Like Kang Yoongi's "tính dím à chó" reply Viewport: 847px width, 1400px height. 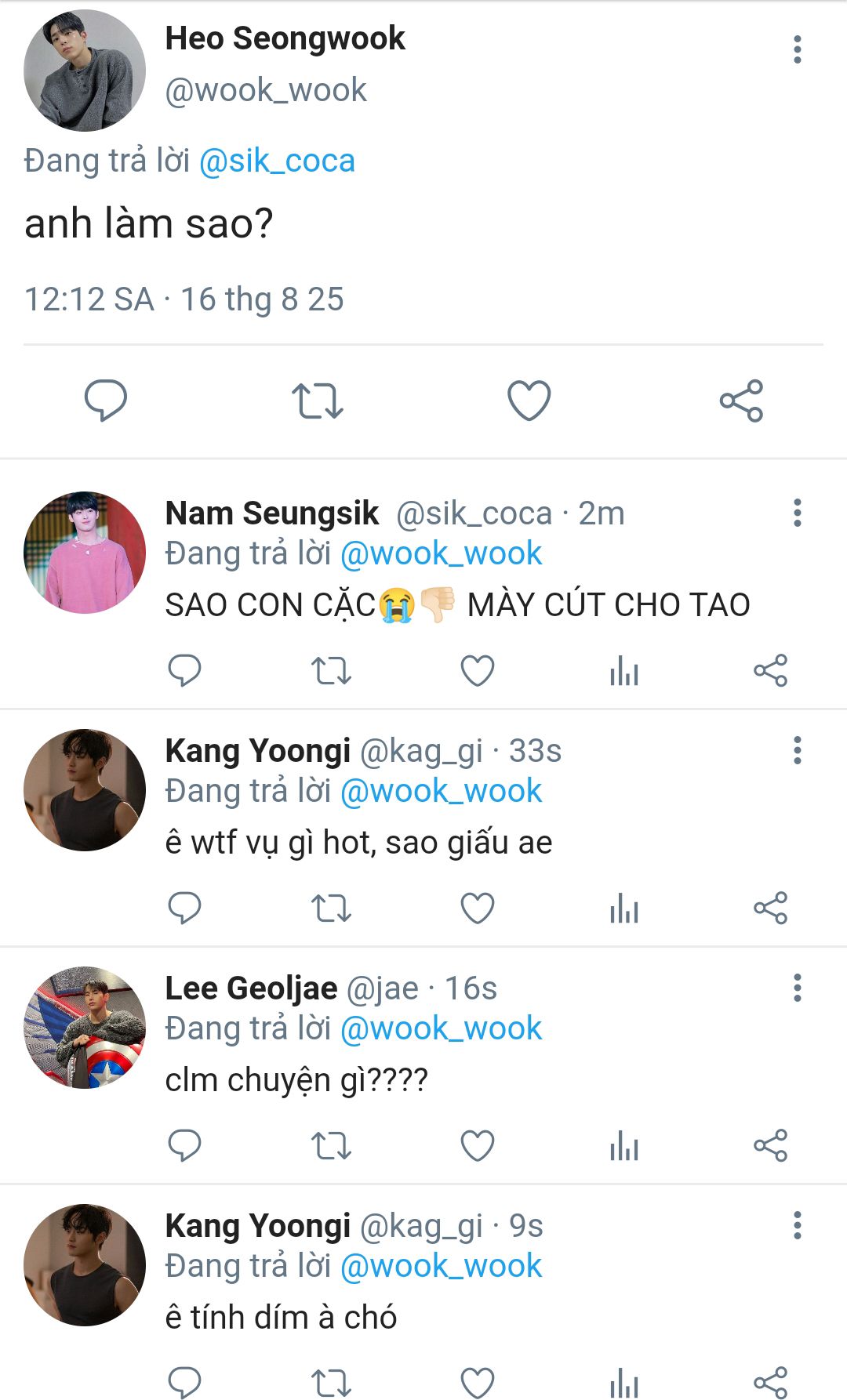pyautogui.click(x=477, y=1383)
